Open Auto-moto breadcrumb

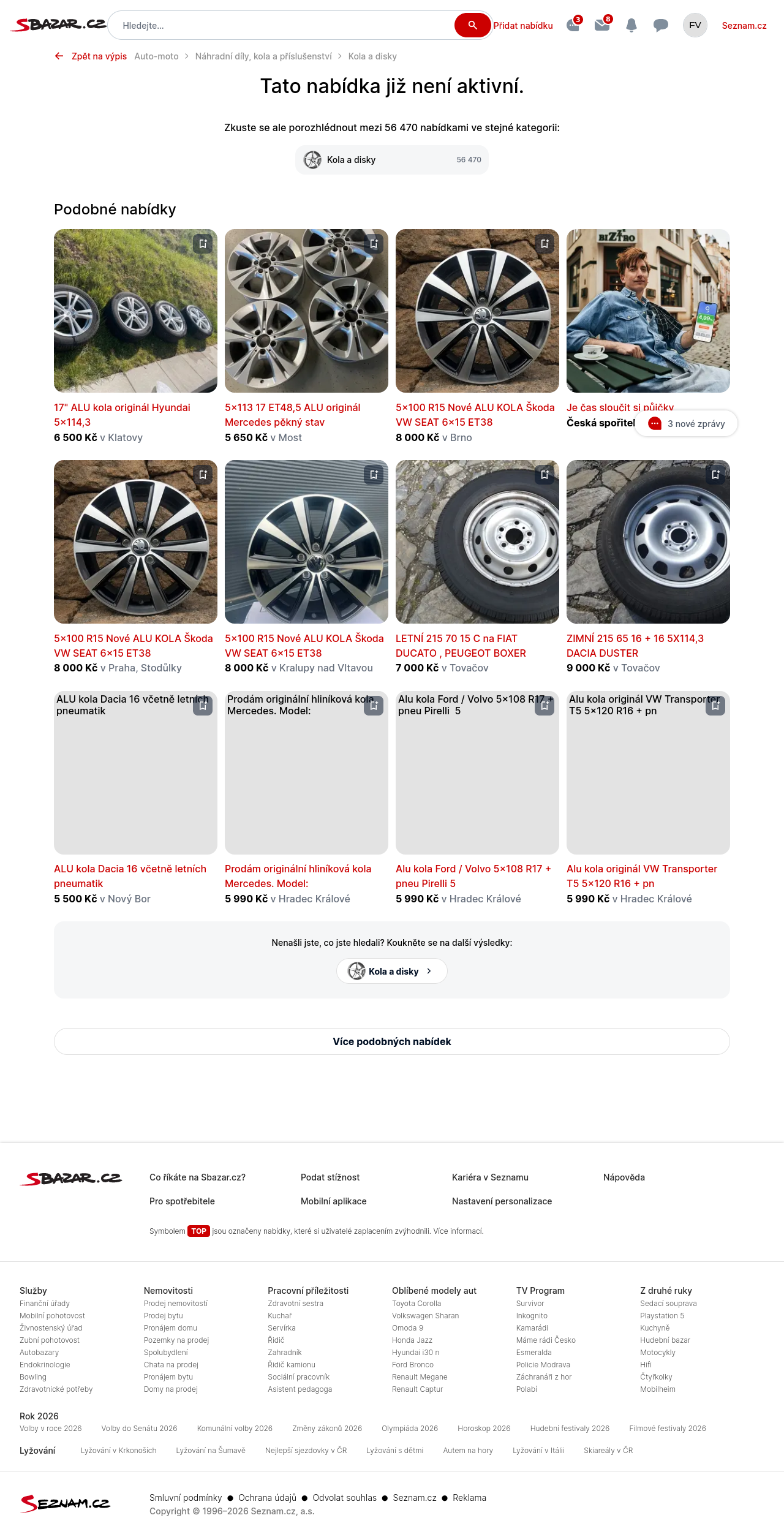[x=156, y=56]
